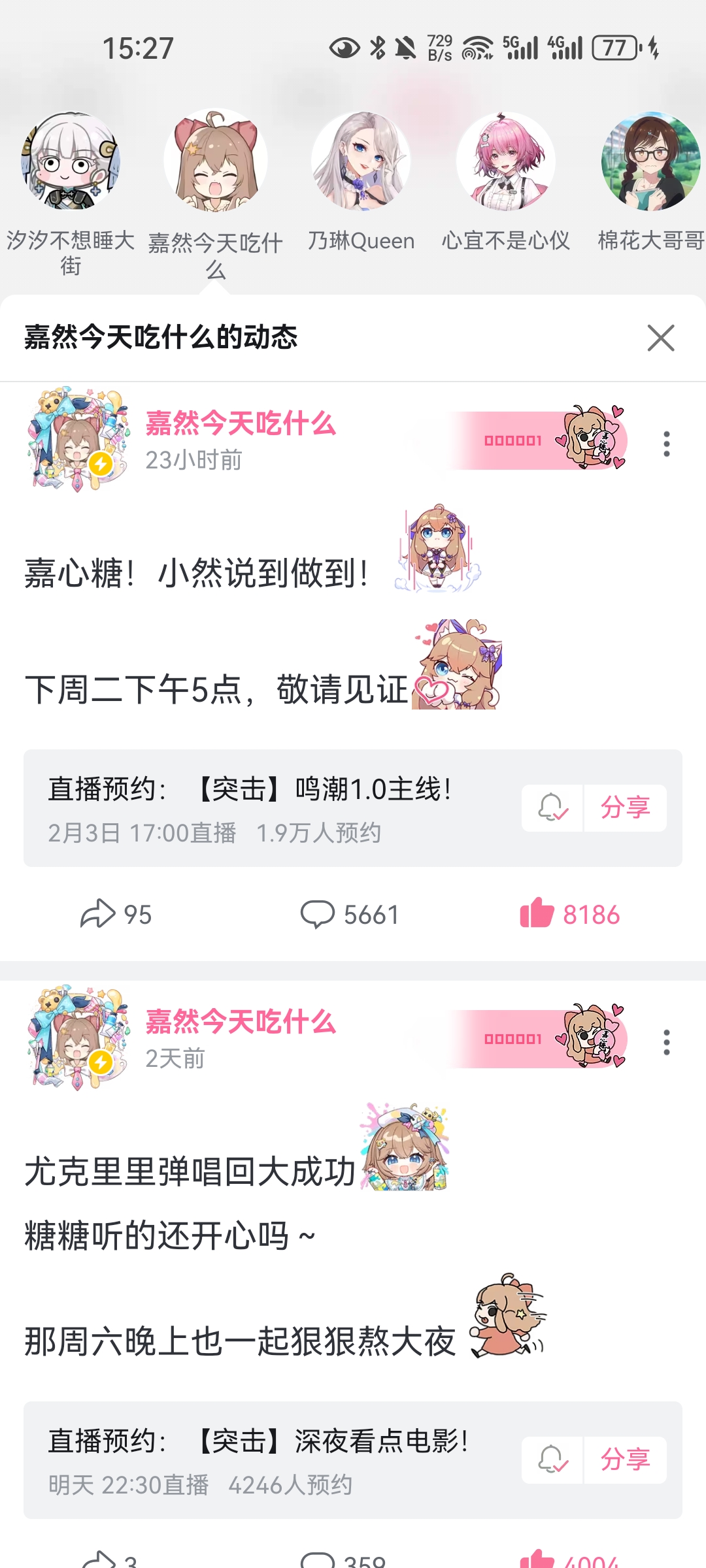
Task: Share the 鸣潮1.0主线 livestream reservation
Action: (625, 808)
